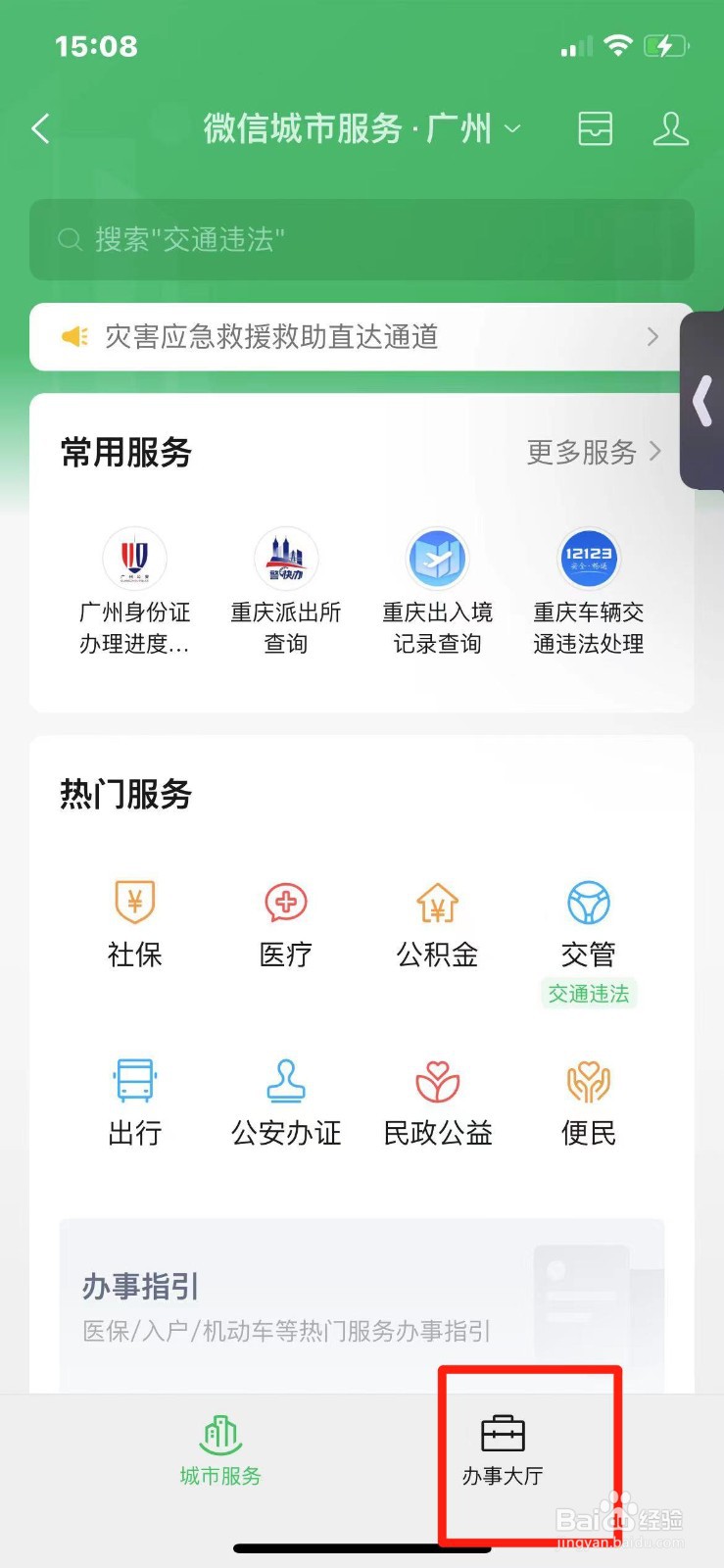Select the 社保 hot service

pos(135,924)
